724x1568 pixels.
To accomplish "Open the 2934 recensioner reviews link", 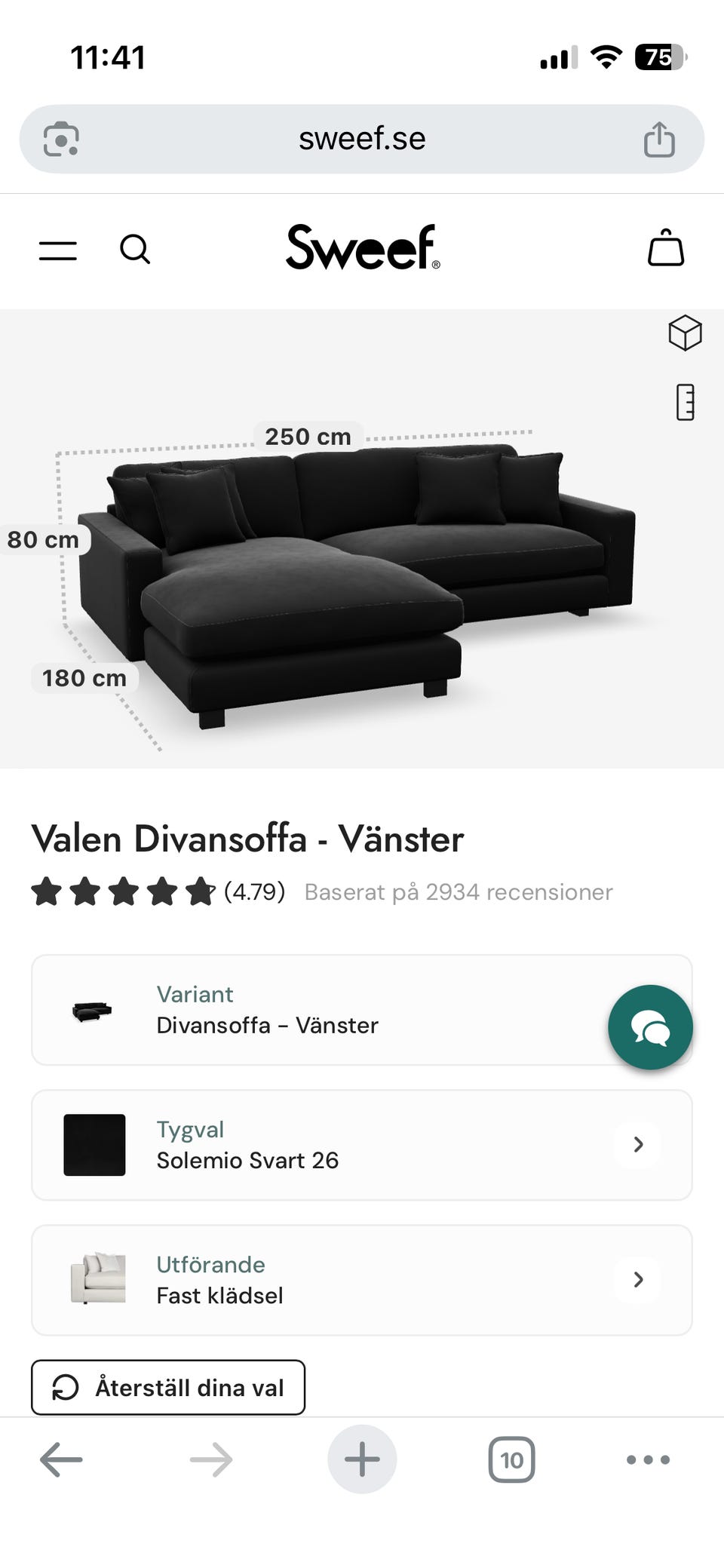I will [x=457, y=891].
